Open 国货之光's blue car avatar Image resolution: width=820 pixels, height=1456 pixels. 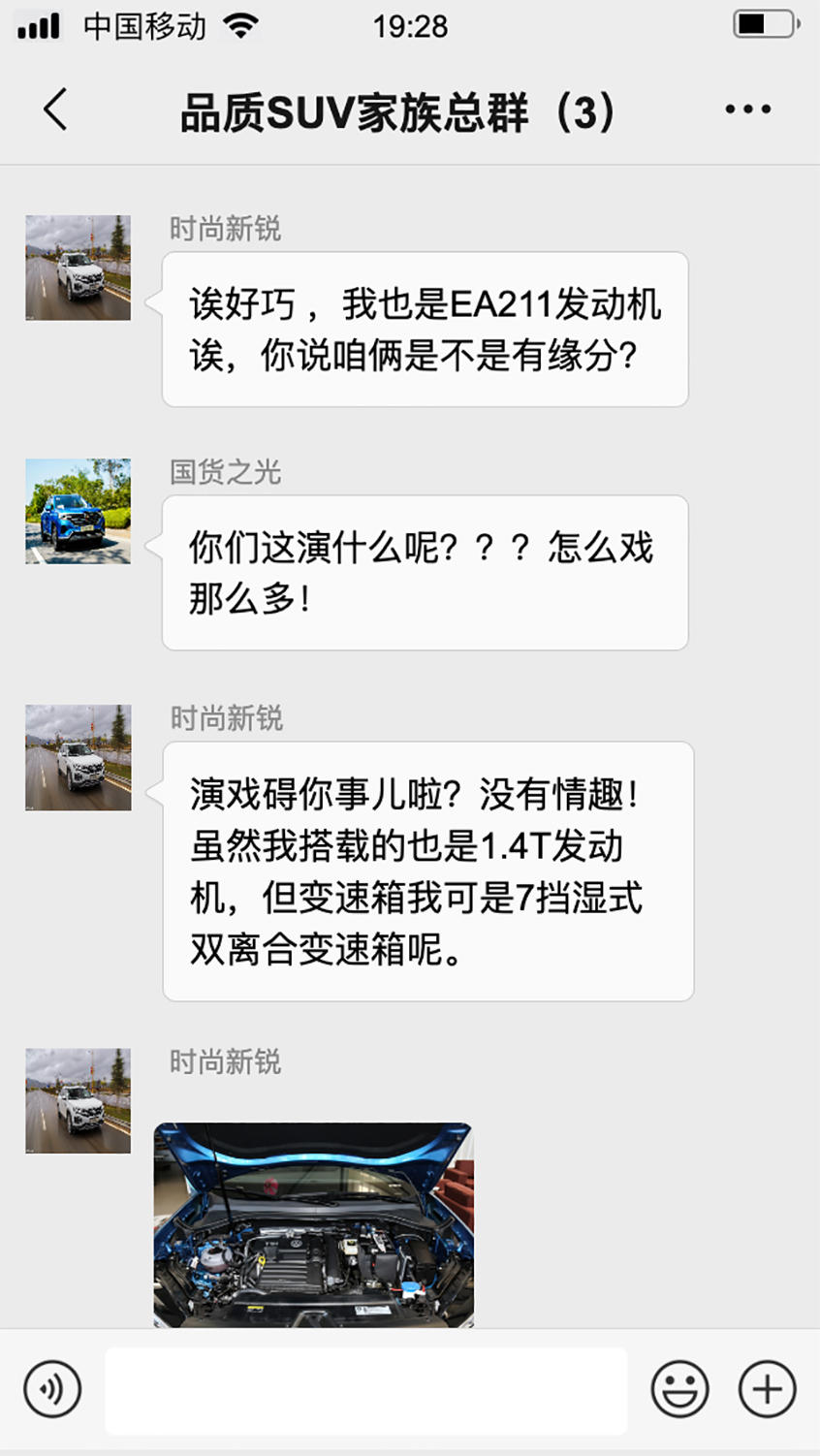pos(78,512)
